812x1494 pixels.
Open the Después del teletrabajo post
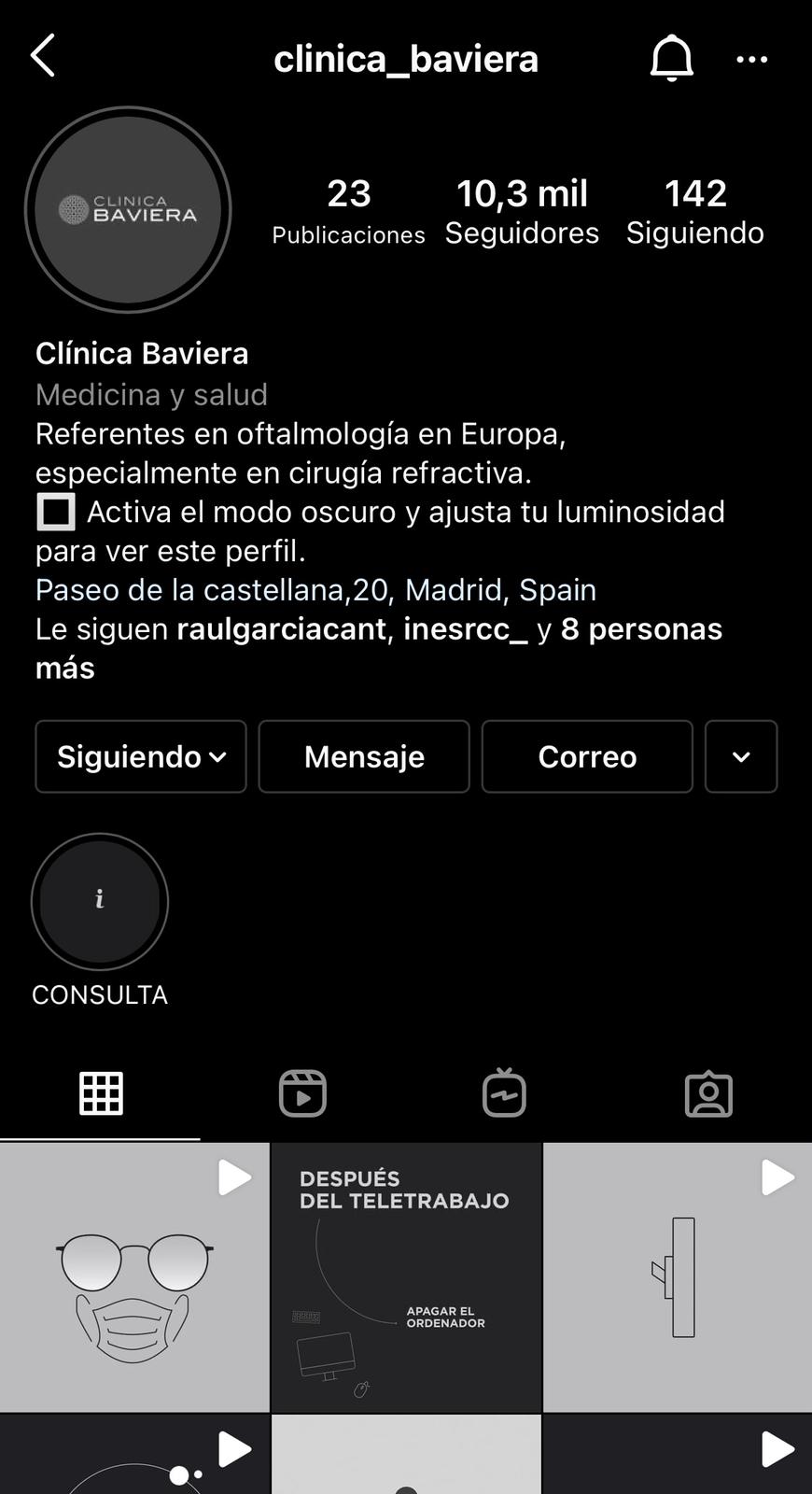tap(406, 1277)
